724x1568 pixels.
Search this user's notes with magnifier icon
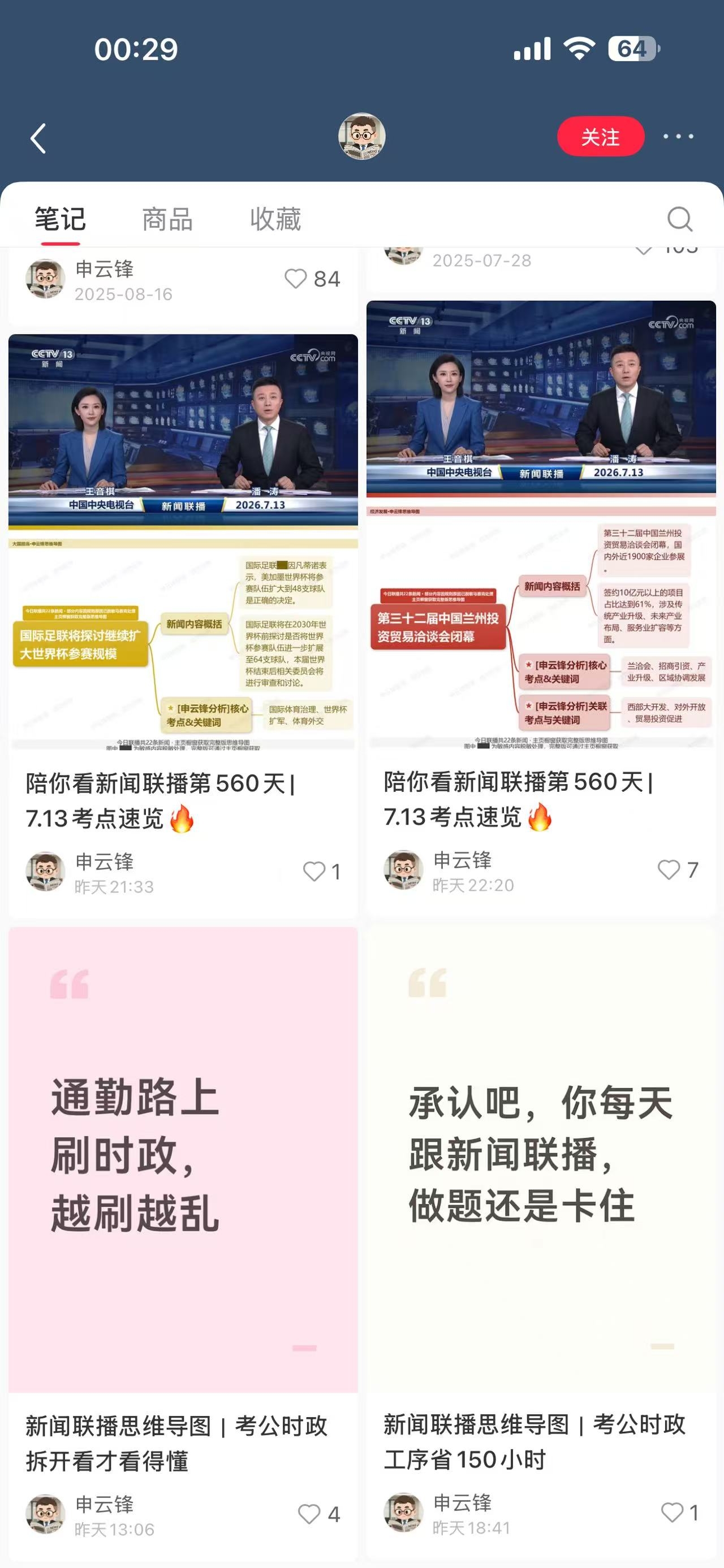pos(679,219)
